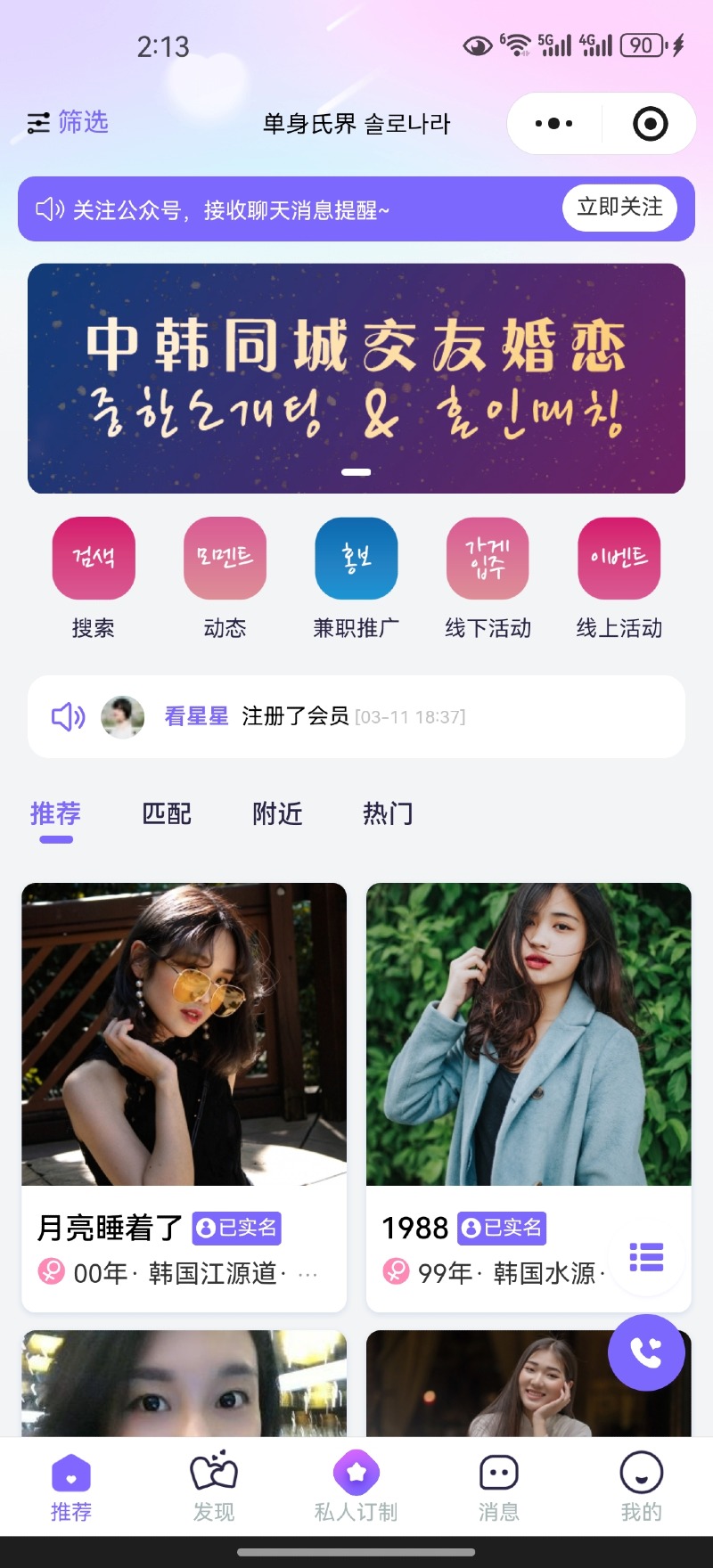The image size is (713, 1568).
Task: Switch to the 匹配 tab
Action: 167,813
